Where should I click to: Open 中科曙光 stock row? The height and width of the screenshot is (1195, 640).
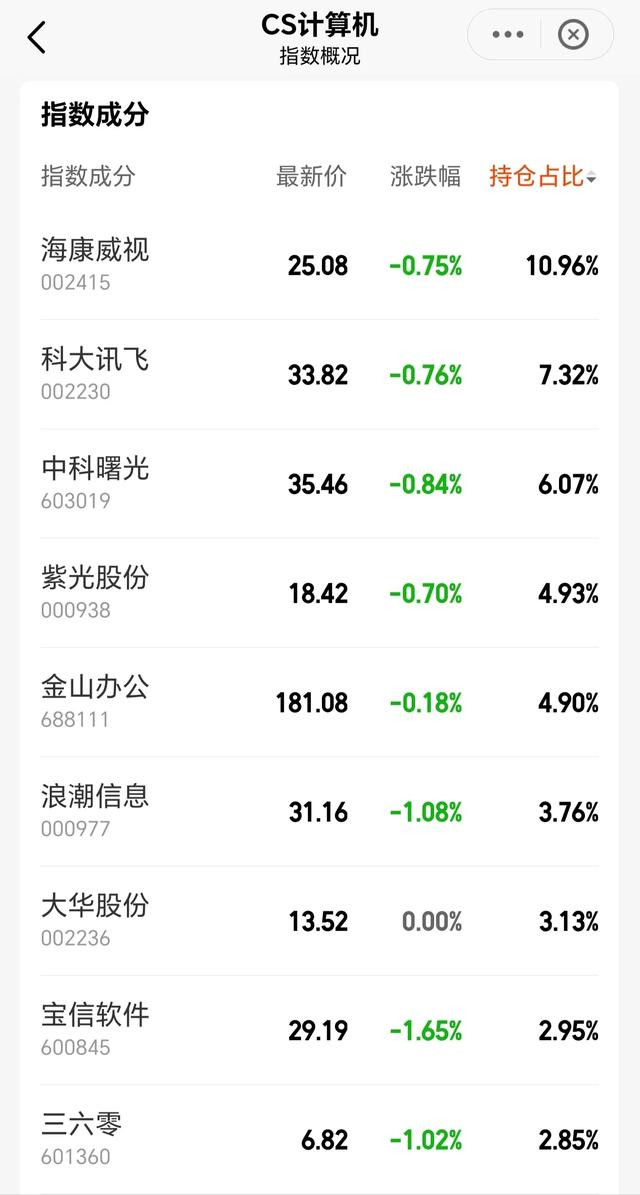(x=319, y=483)
